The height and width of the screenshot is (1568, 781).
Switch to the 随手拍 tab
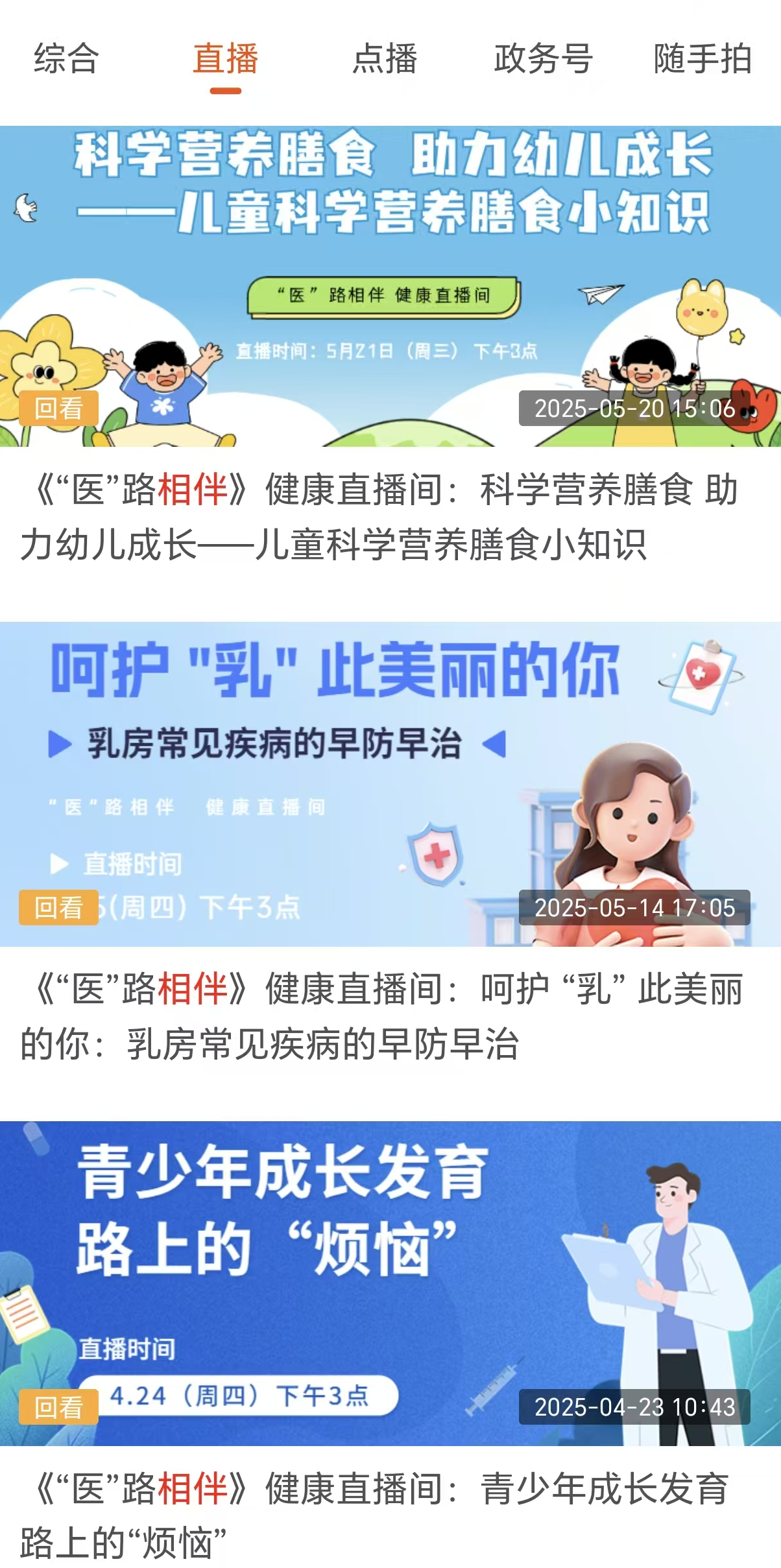(703, 59)
